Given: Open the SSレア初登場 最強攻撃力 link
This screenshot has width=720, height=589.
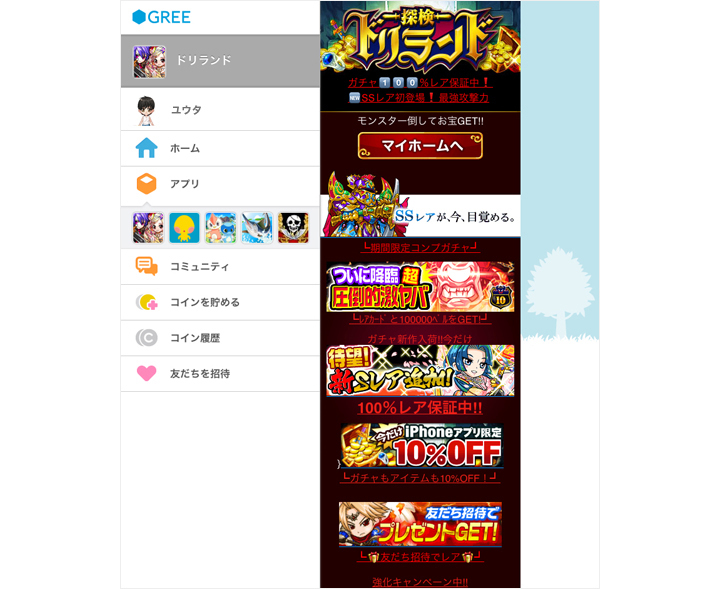Looking at the screenshot, I should pyautogui.click(x=420, y=98).
